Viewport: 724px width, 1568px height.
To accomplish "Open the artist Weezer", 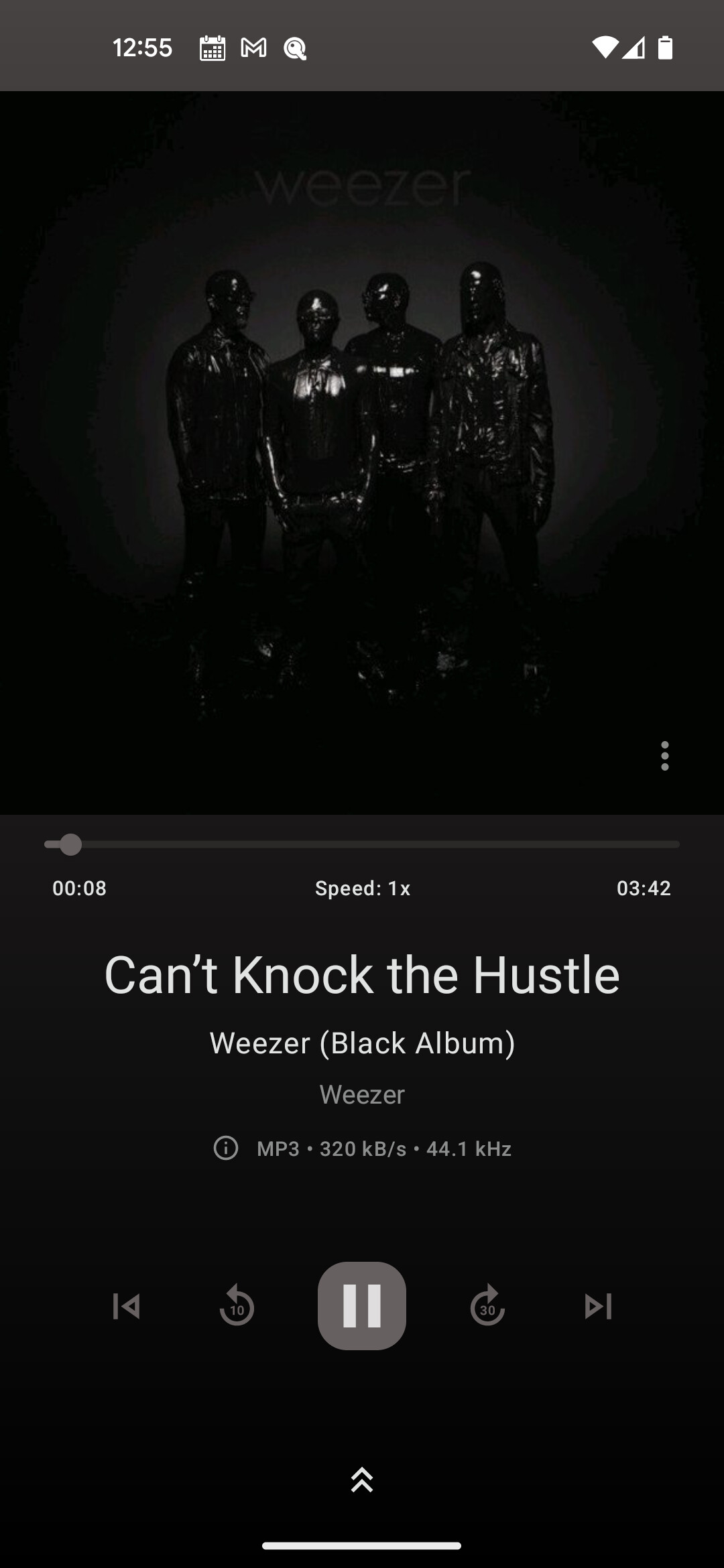I will click(362, 1094).
